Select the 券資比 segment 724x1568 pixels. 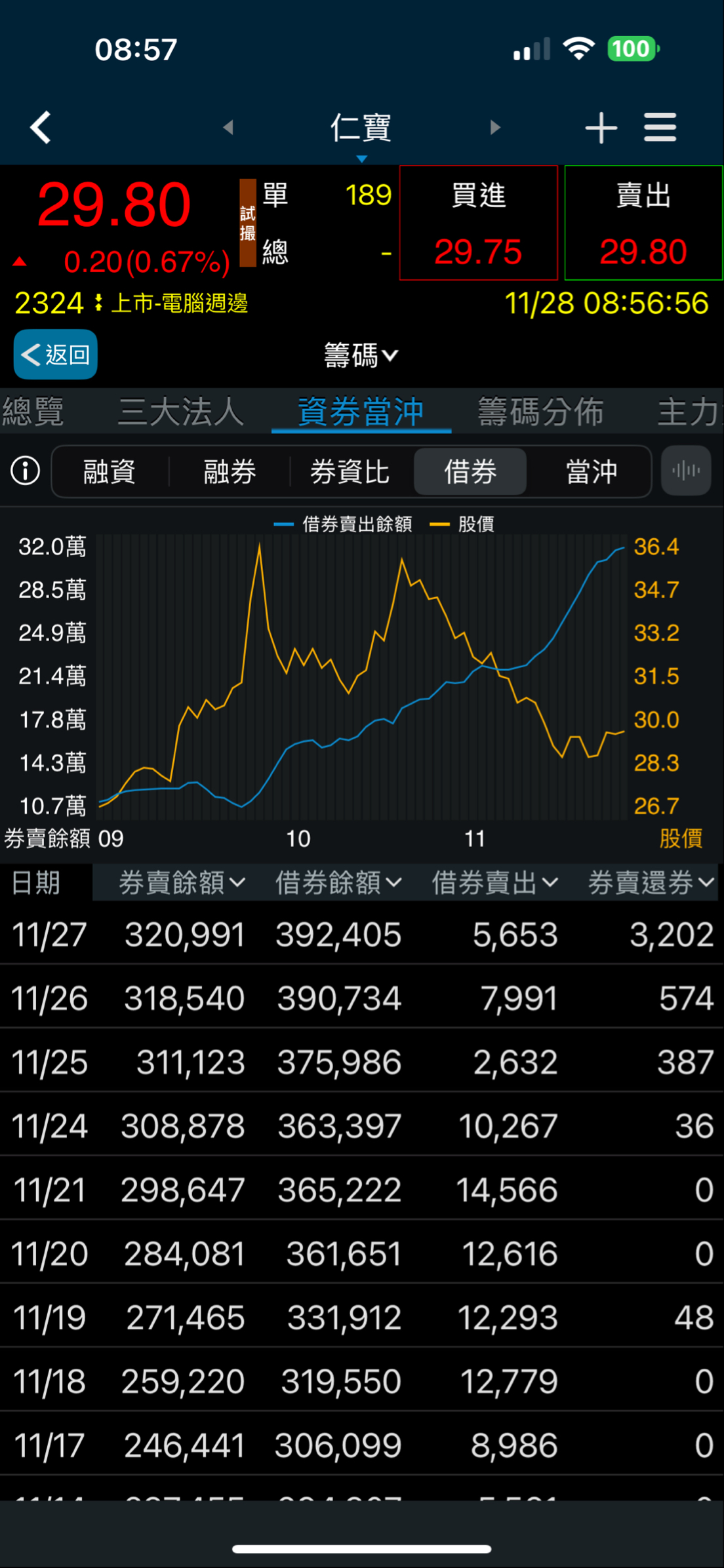click(x=350, y=471)
